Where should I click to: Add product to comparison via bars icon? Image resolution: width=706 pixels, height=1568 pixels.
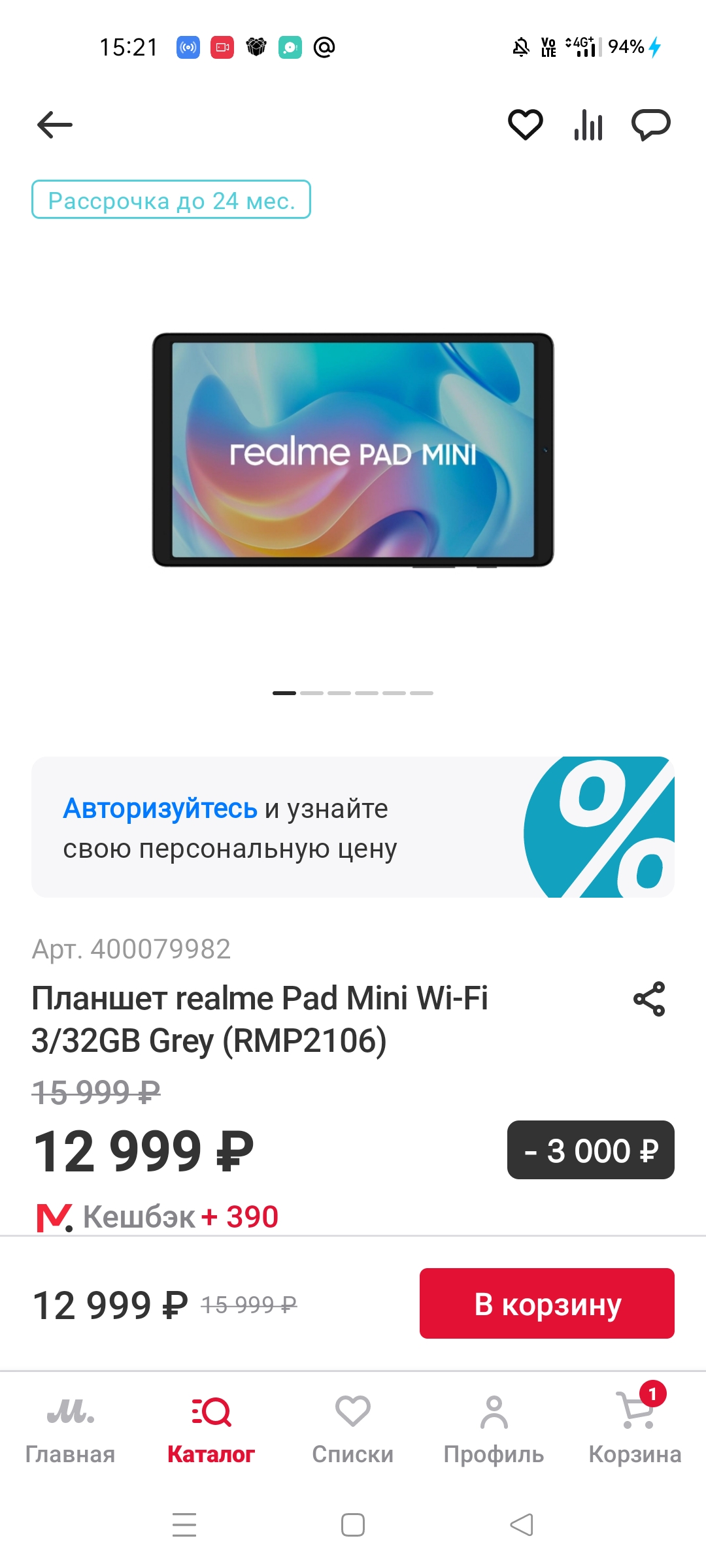pos(588,124)
